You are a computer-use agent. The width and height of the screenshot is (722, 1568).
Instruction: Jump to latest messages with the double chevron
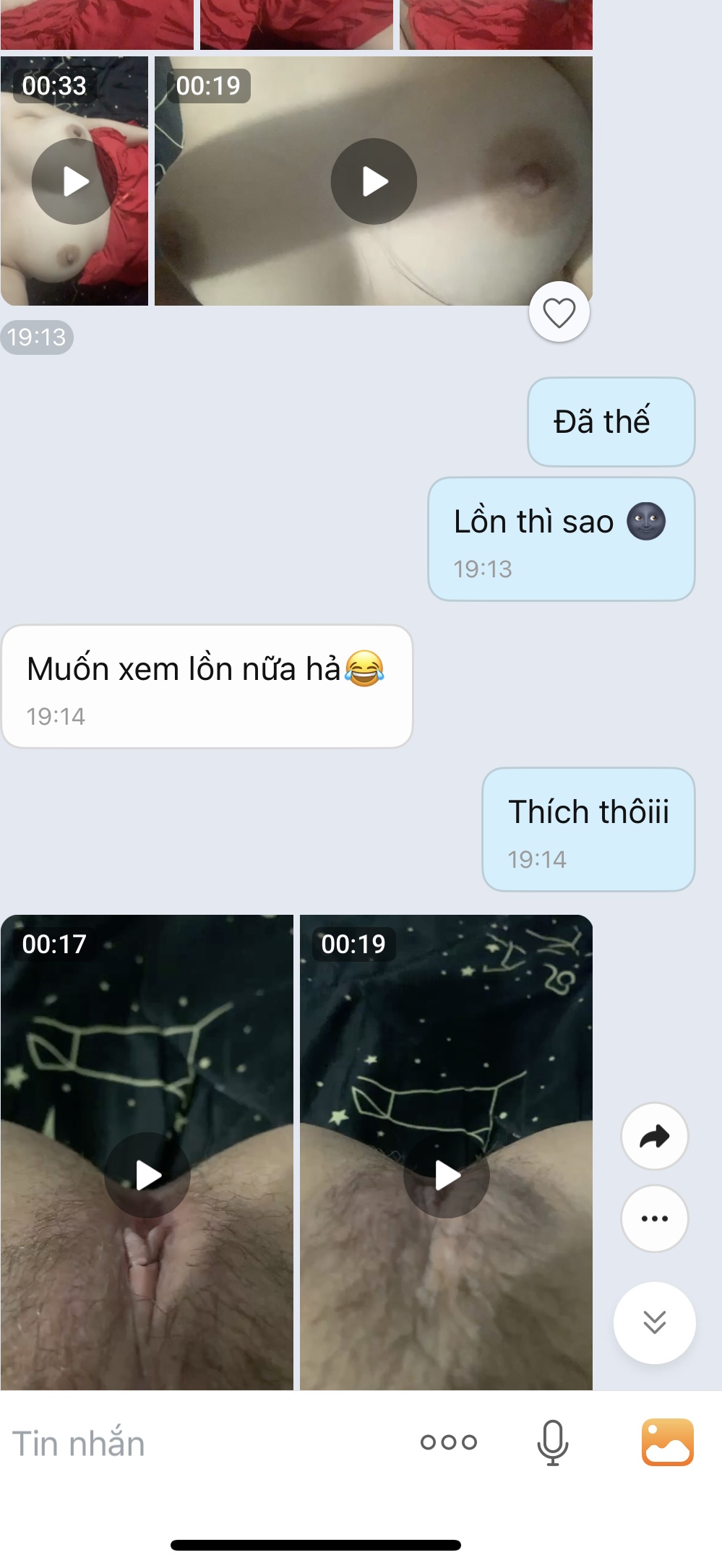654,1322
